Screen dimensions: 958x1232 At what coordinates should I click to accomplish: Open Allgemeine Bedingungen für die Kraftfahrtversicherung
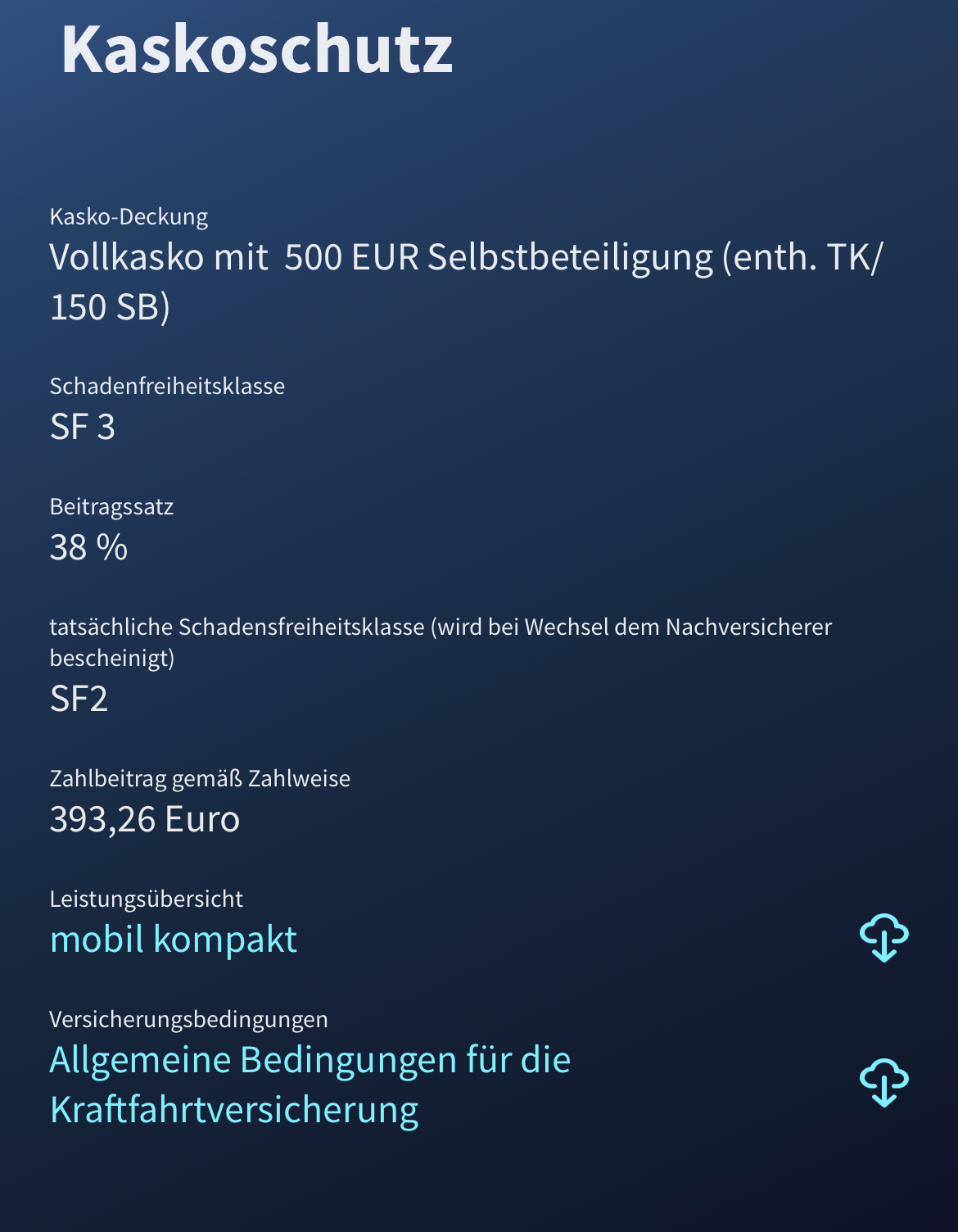pyautogui.click(x=310, y=1084)
